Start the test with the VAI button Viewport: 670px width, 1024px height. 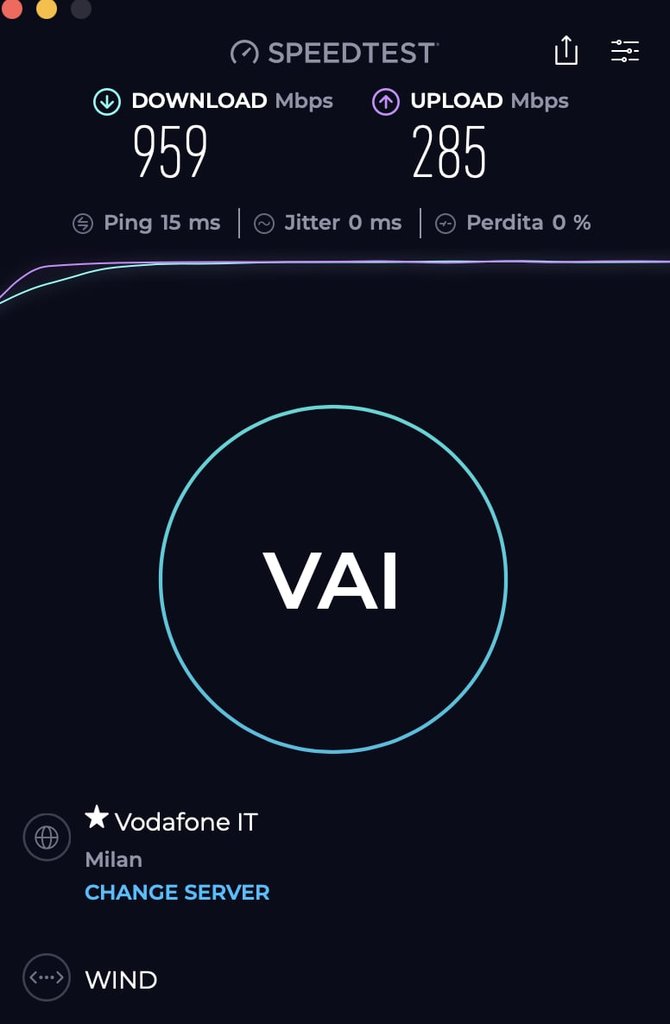click(333, 579)
